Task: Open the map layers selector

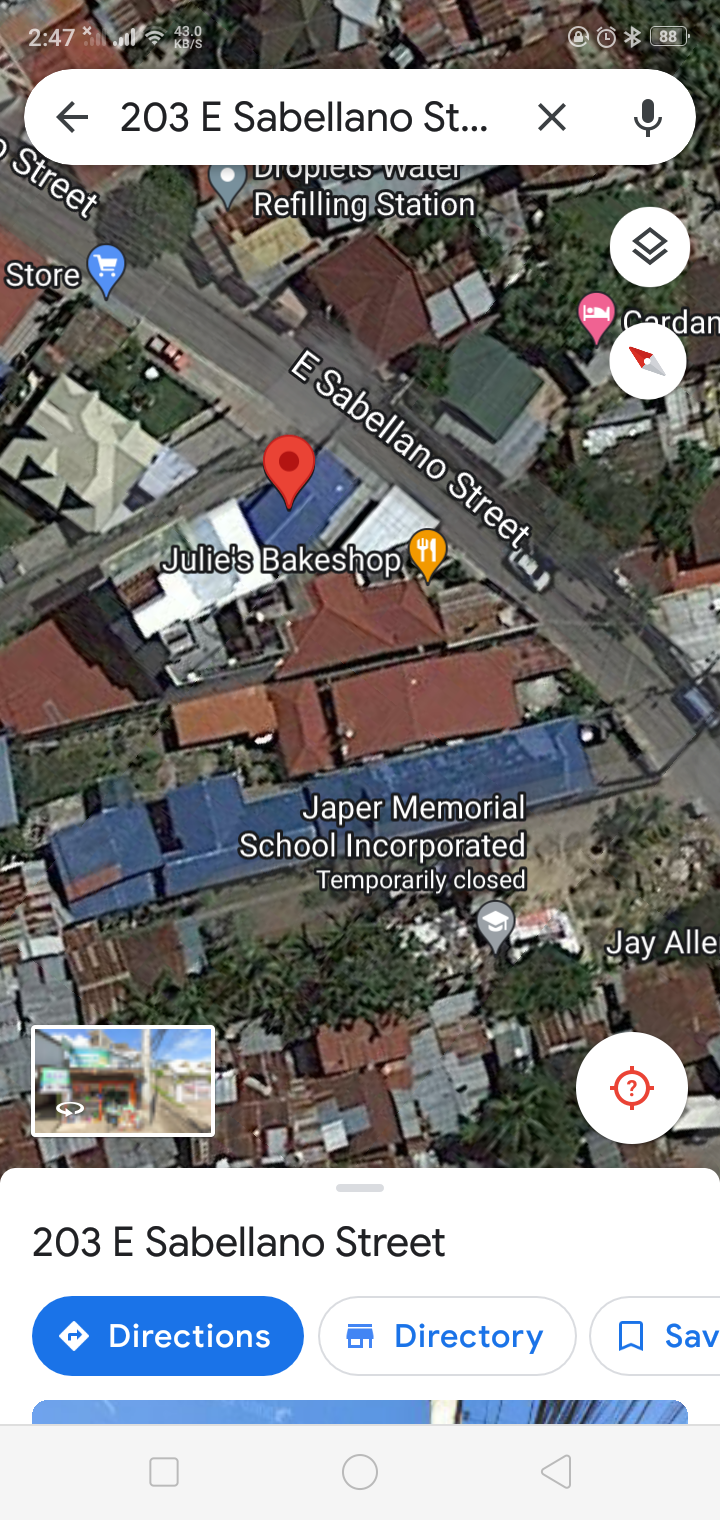Action: point(650,246)
